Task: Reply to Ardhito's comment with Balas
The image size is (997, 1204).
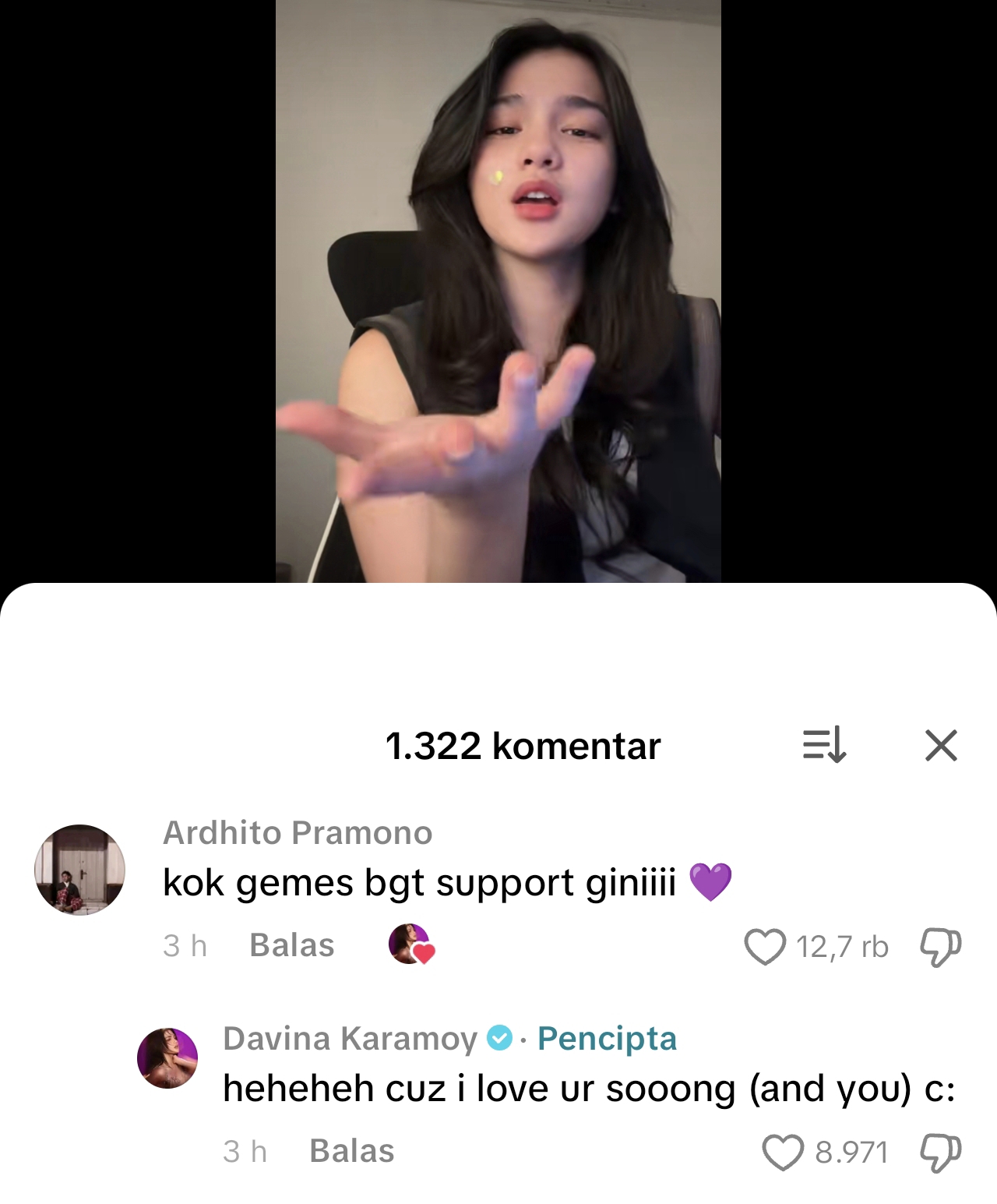Action: point(292,945)
